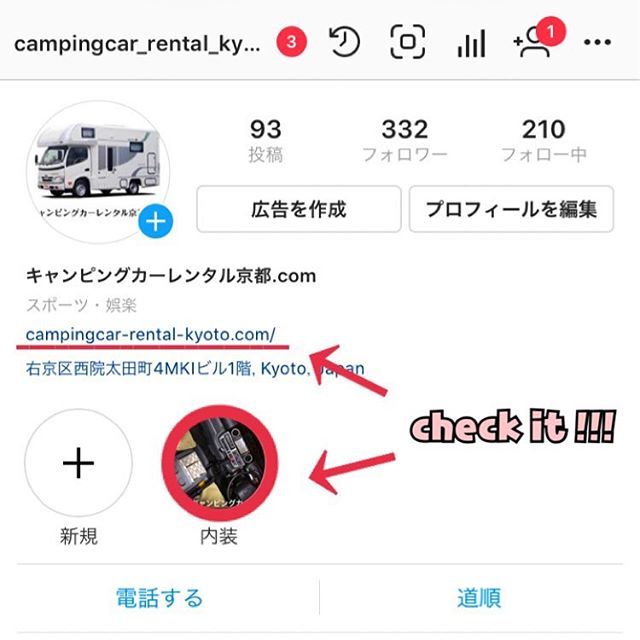The height and width of the screenshot is (640, 640).
Task: Visit the campingcar-rental-kyoto.com link
Action: pos(150,333)
